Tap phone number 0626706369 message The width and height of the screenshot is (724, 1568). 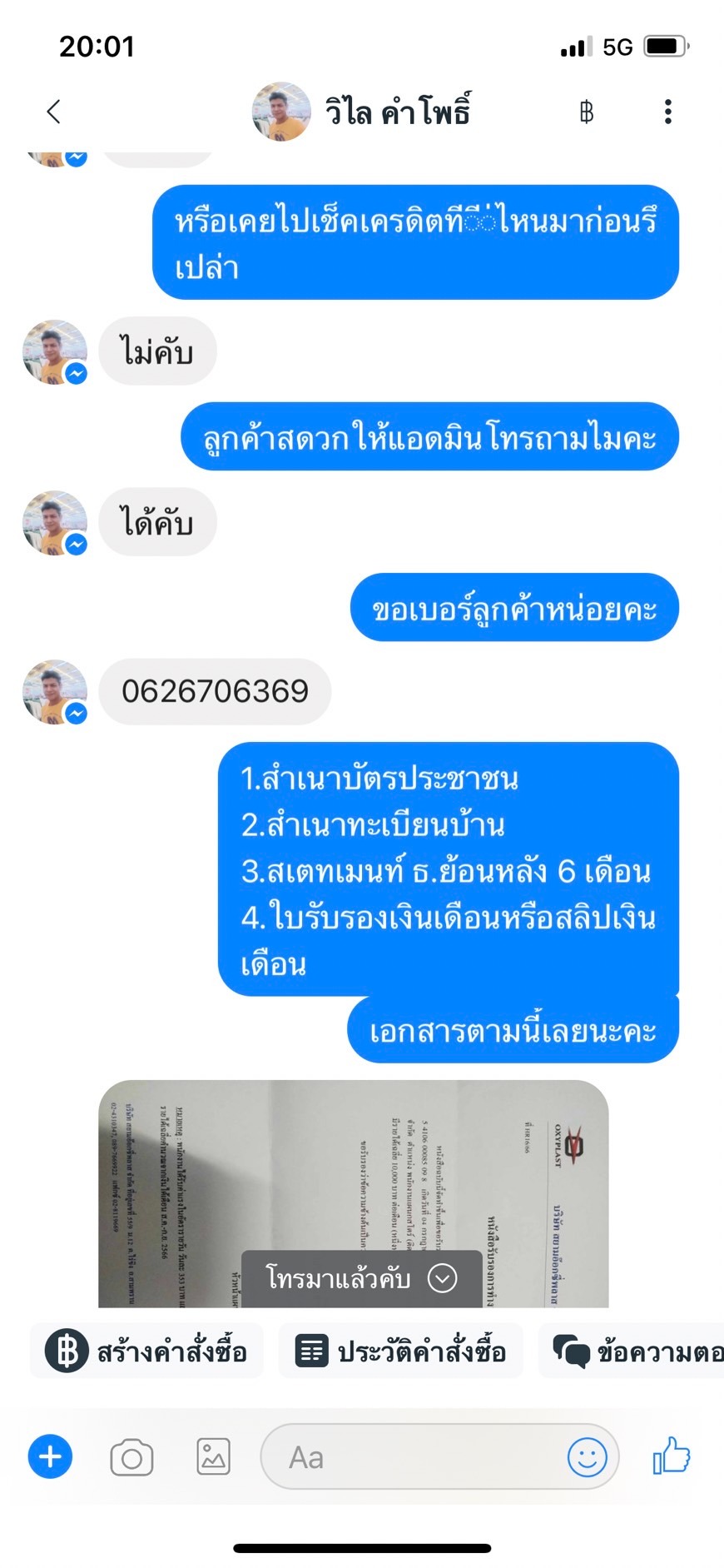[x=215, y=691]
